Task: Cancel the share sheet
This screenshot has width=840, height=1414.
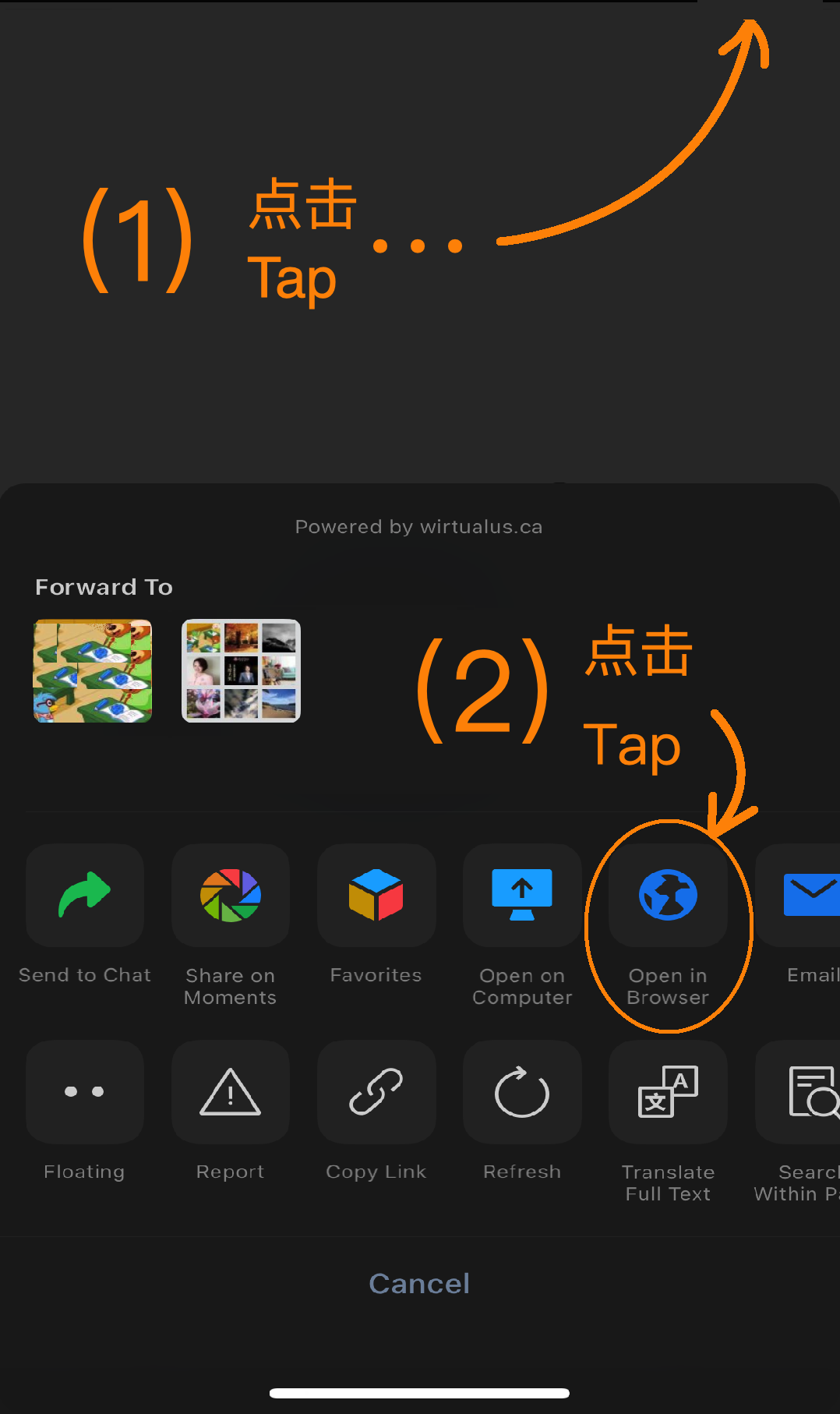Action: 419,1283
